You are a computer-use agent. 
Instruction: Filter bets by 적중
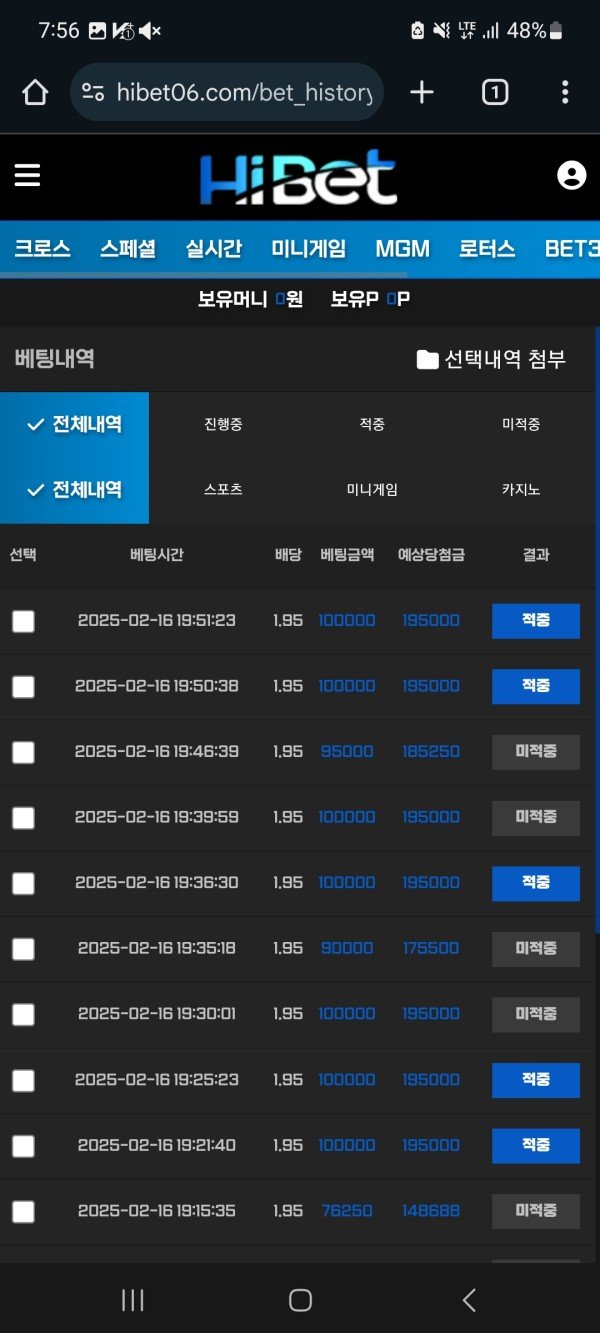point(372,425)
